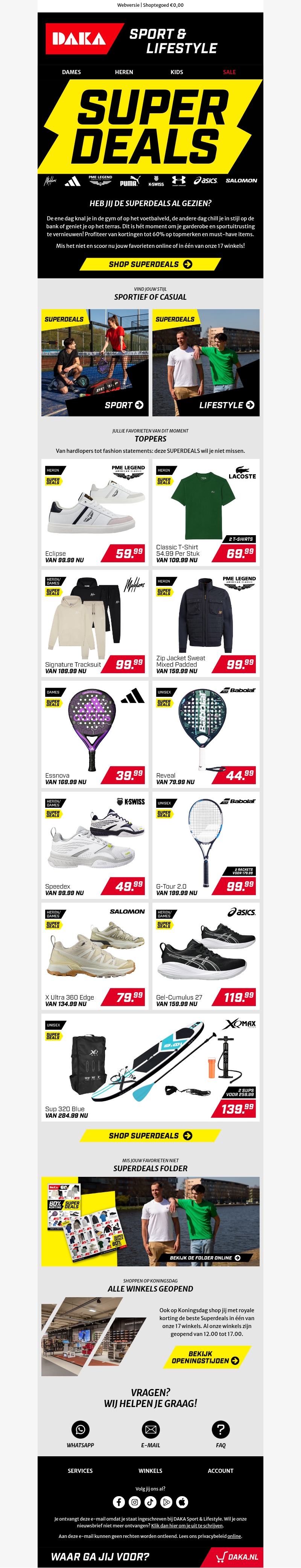Open the Adidas Essnova padel racket deal
This screenshot has width=301, height=1568.
[x=95, y=734]
